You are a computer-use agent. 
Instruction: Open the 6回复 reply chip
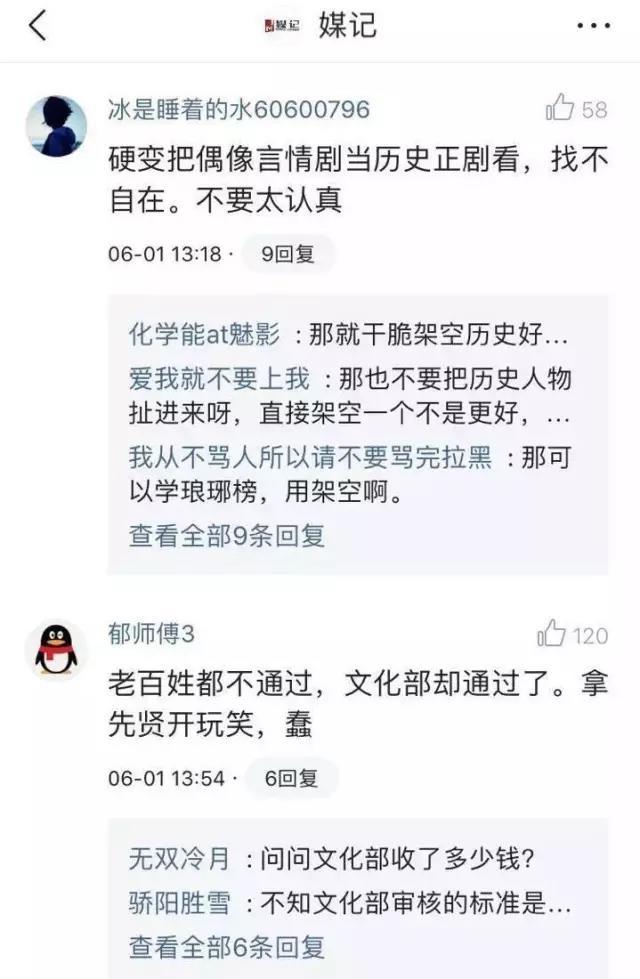point(291,778)
